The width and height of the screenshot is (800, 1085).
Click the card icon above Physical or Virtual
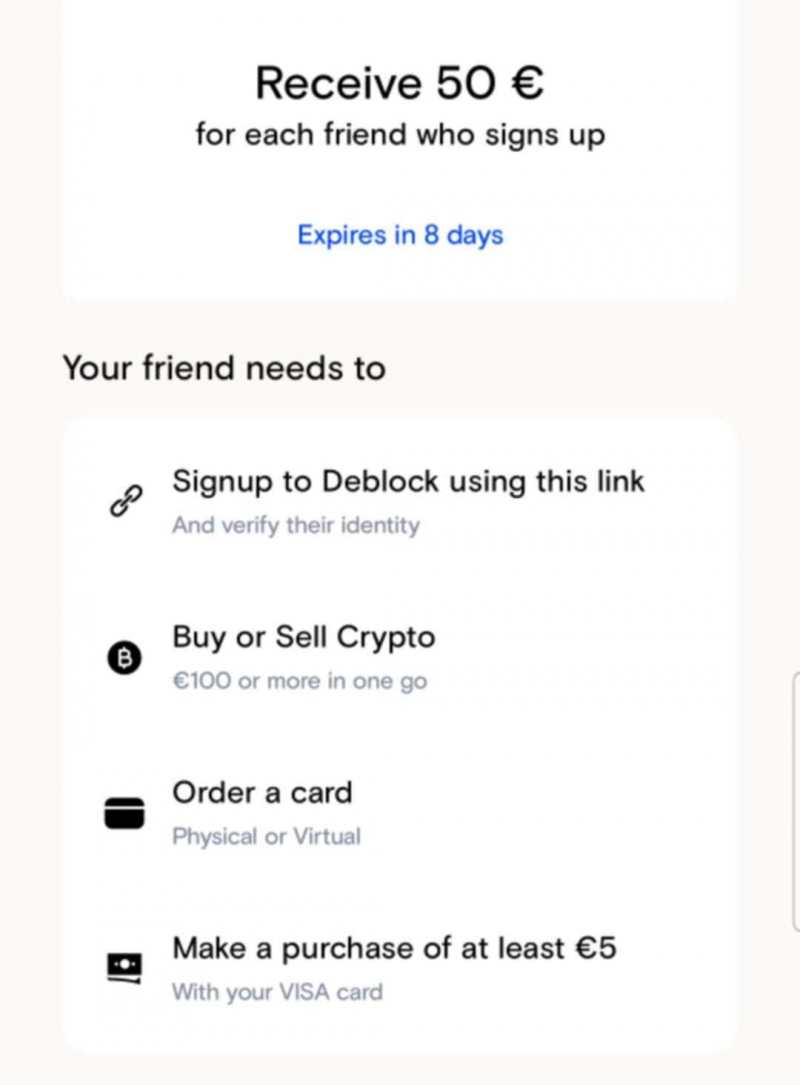pyautogui.click(x=124, y=813)
